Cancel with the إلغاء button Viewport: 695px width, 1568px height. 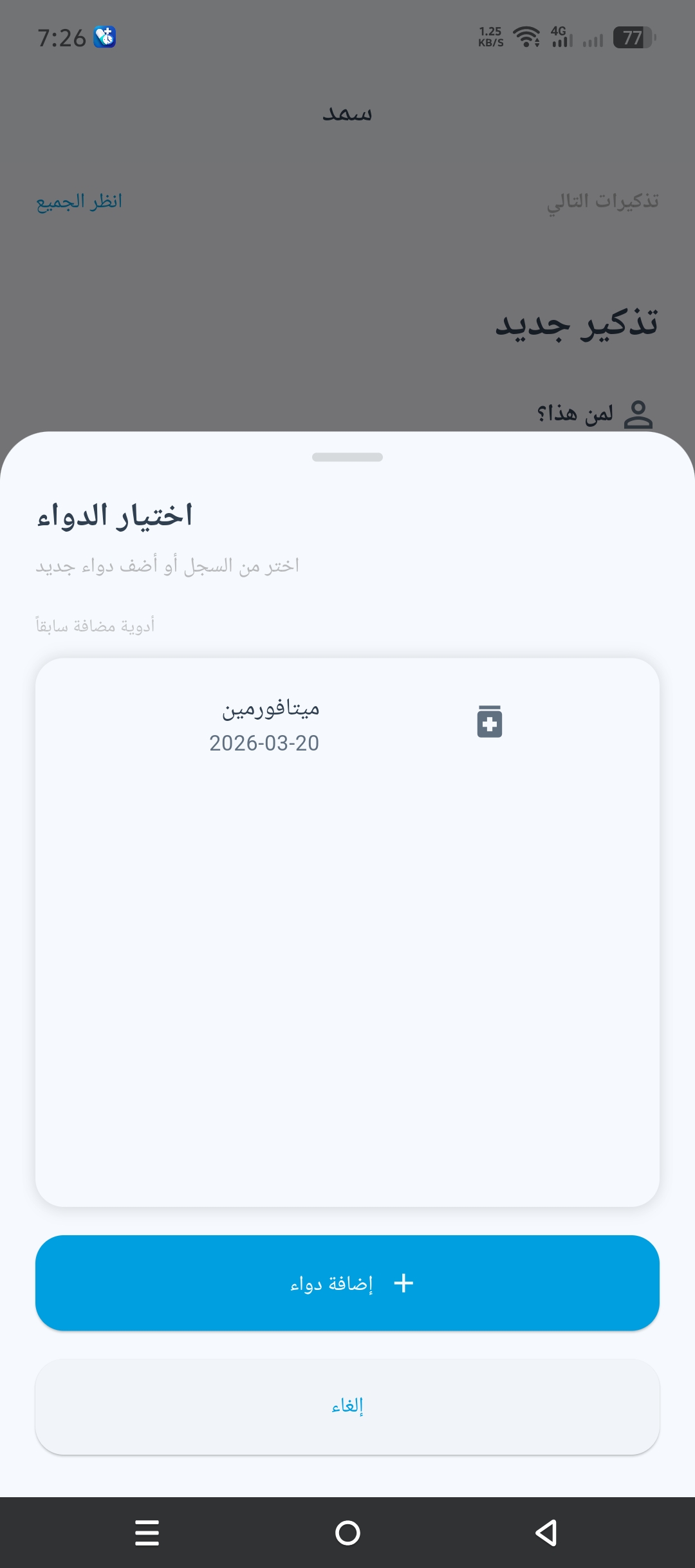(347, 1406)
